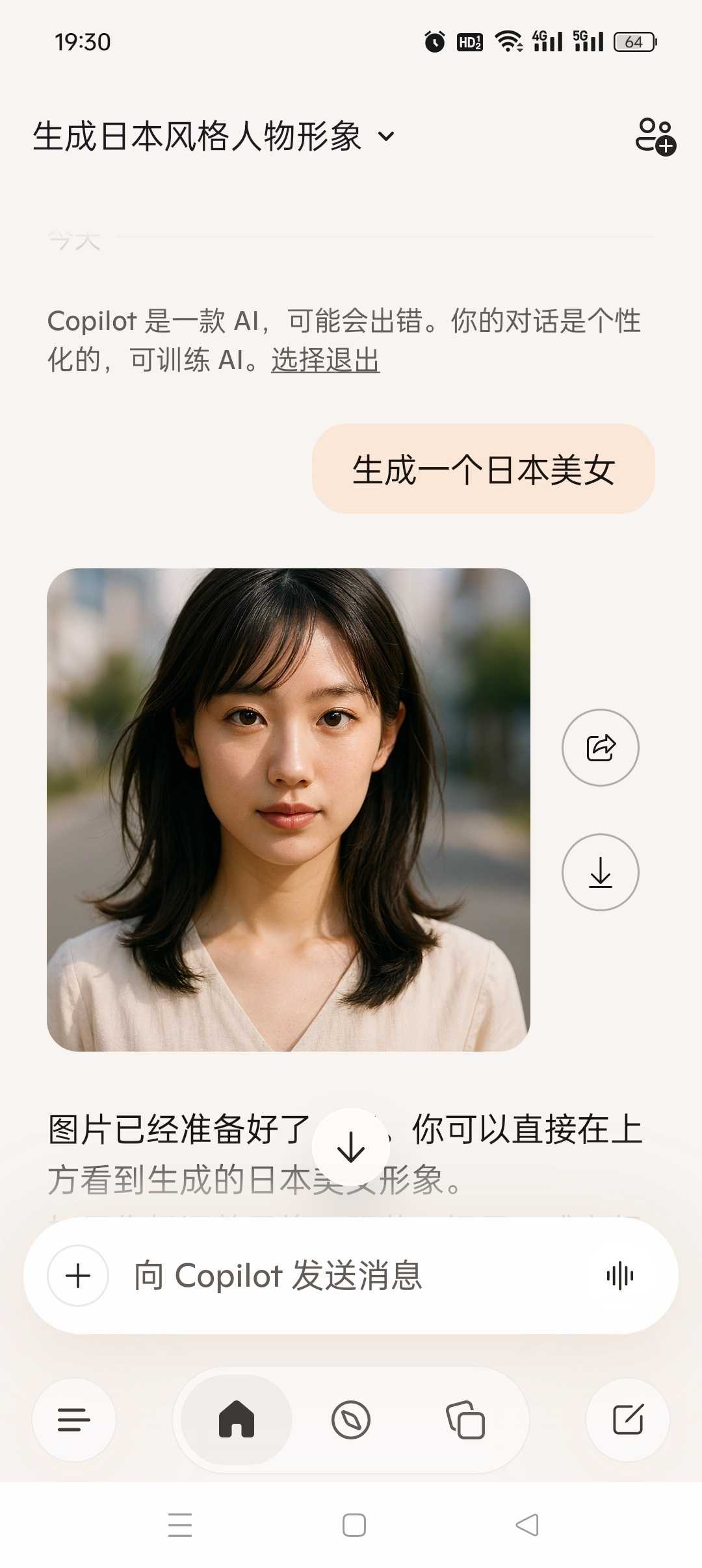Jump to the latest message arrow
The height and width of the screenshot is (1568, 702).
coord(351,1147)
